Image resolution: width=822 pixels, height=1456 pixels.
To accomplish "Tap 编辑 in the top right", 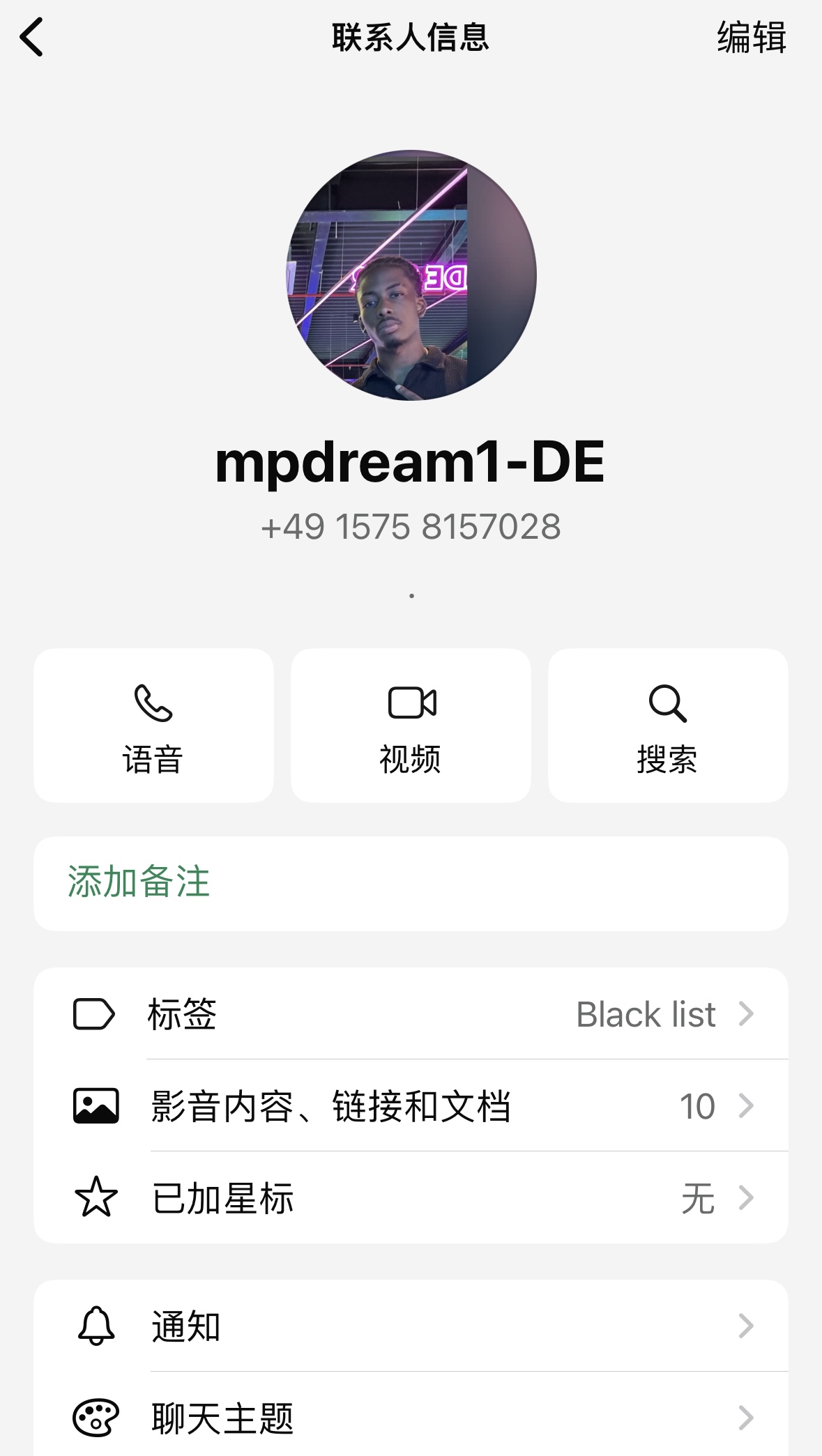I will point(751,38).
